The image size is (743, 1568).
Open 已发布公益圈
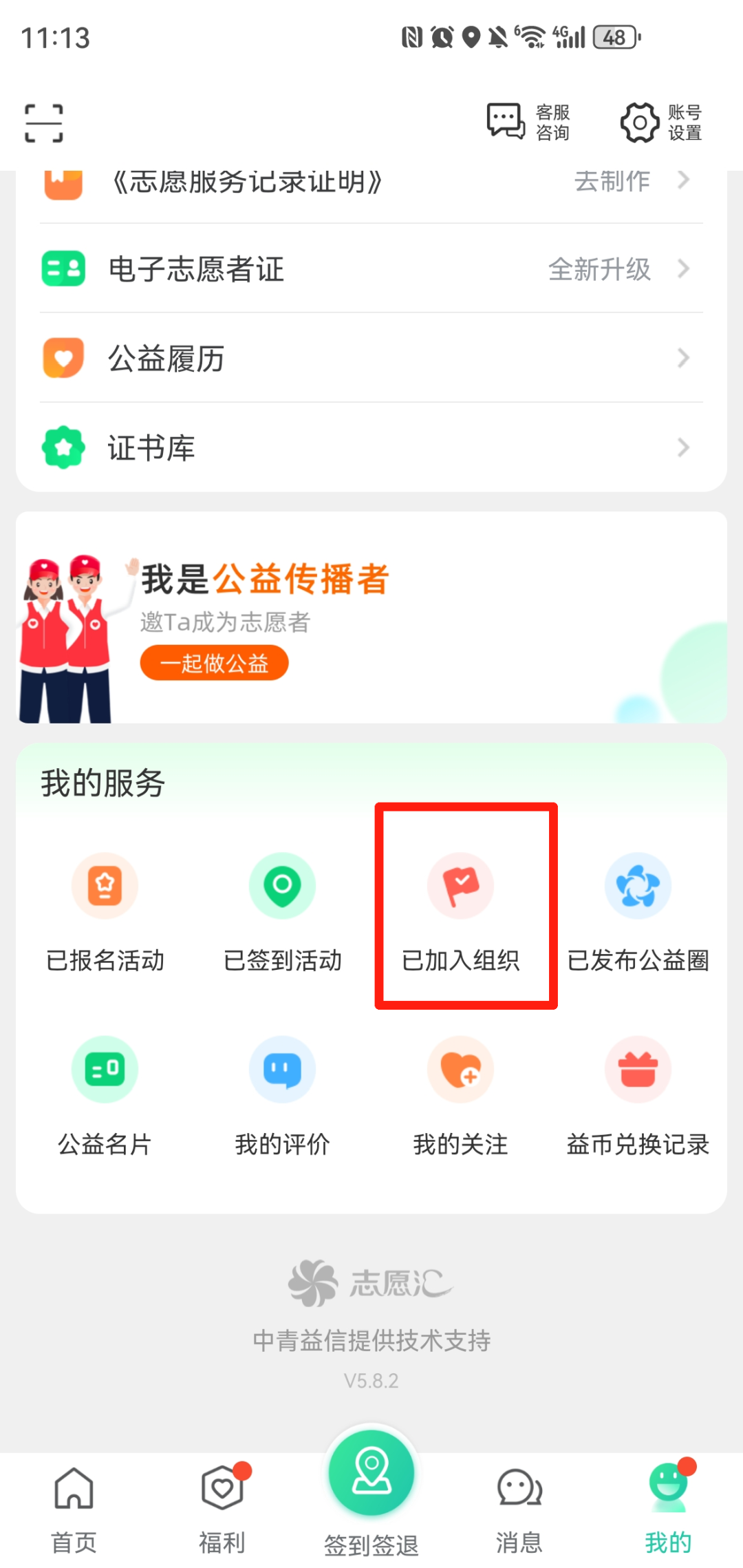point(638,909)
